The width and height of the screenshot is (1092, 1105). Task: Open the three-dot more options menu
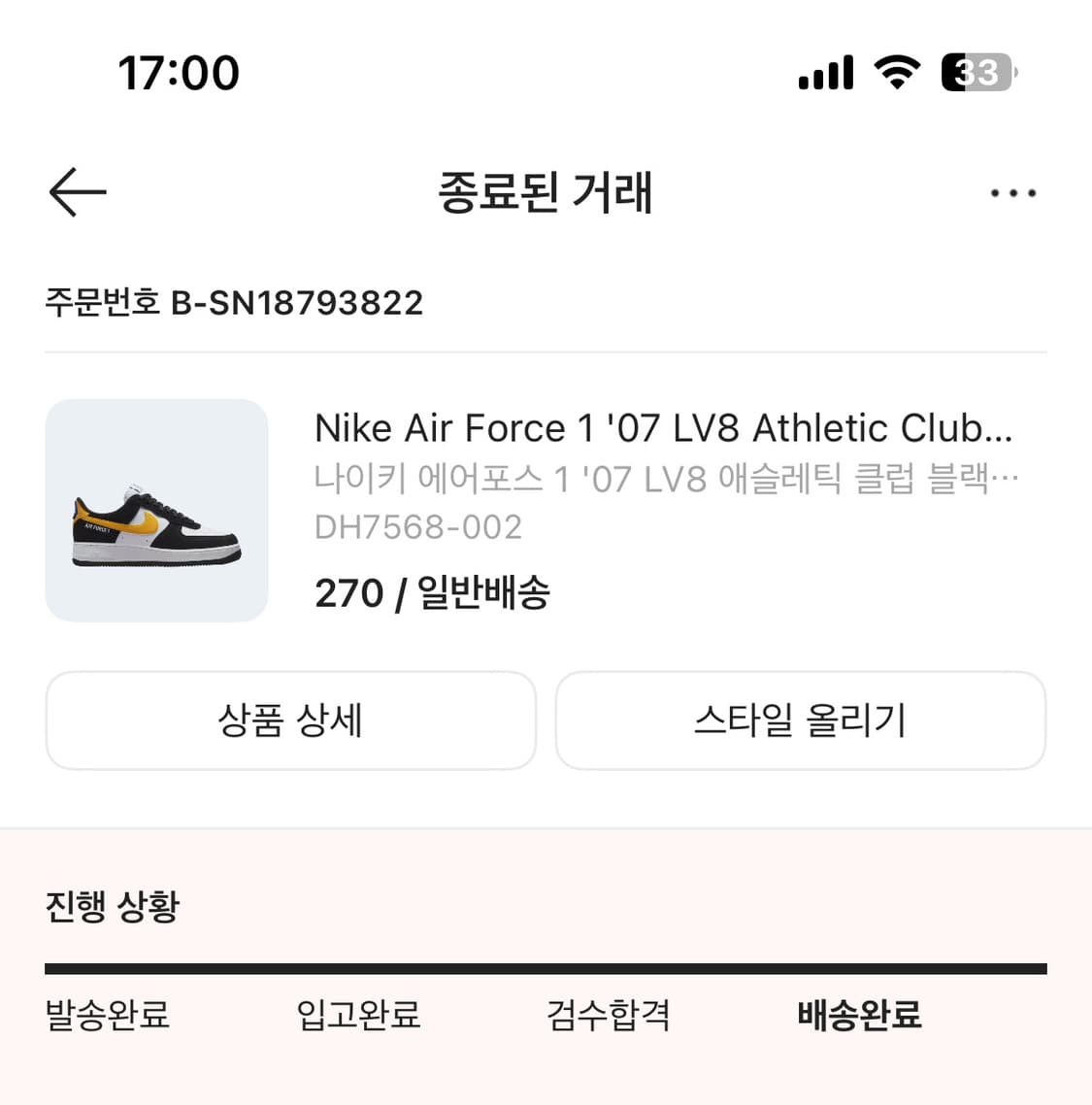click(1012, 193)
